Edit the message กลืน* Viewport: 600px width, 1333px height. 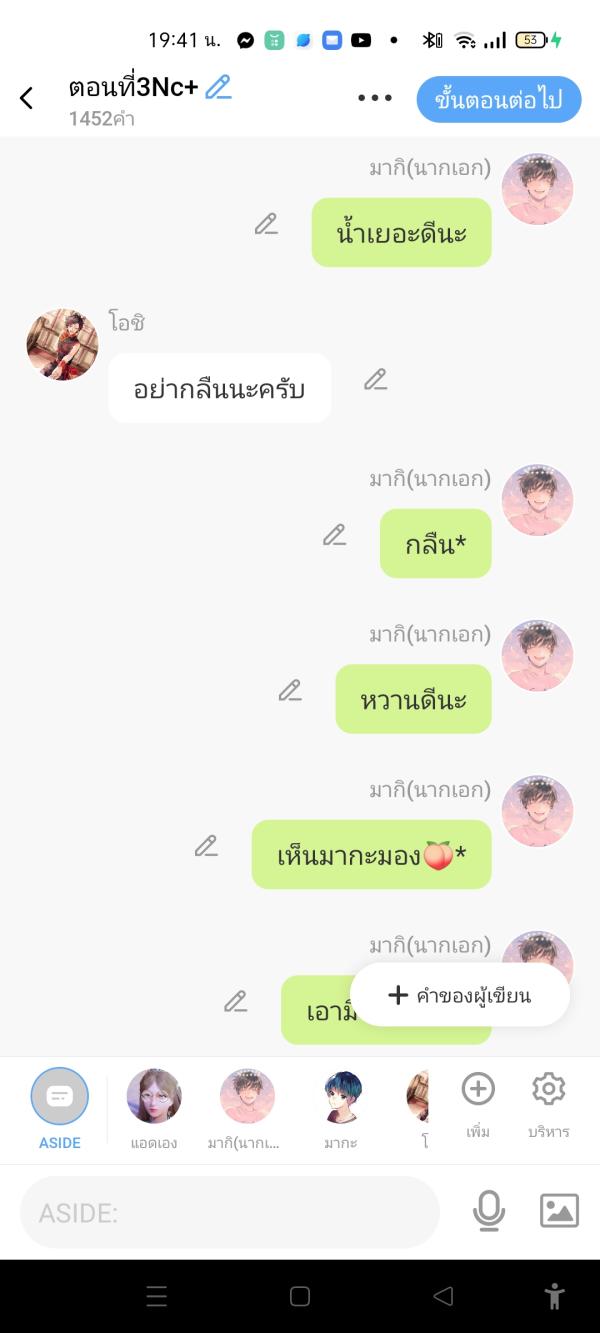[x=334, y=535]
